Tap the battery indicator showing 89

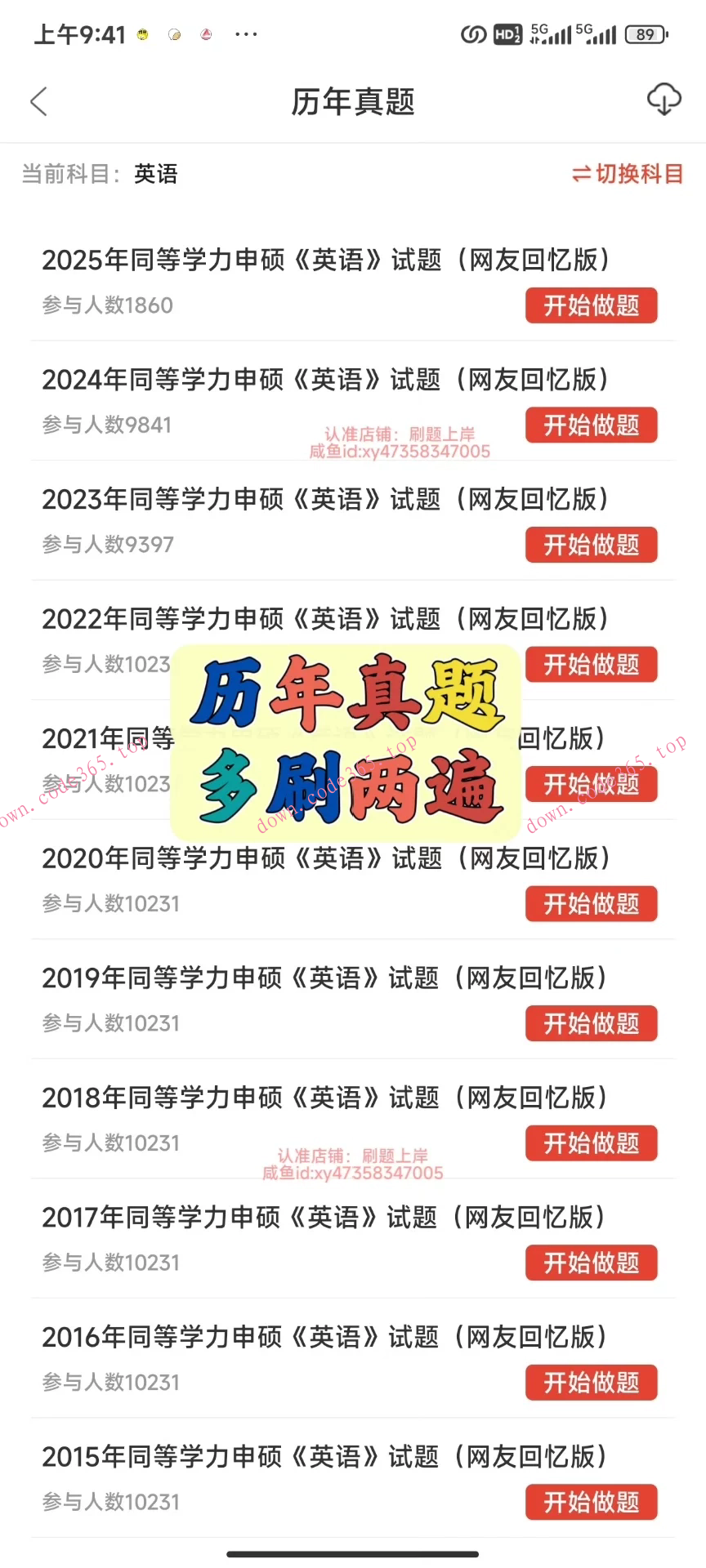pos(646,34)
